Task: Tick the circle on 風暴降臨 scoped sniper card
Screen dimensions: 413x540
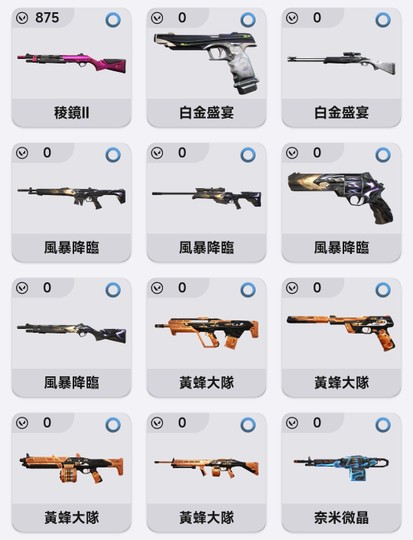Action: point(248,155)
